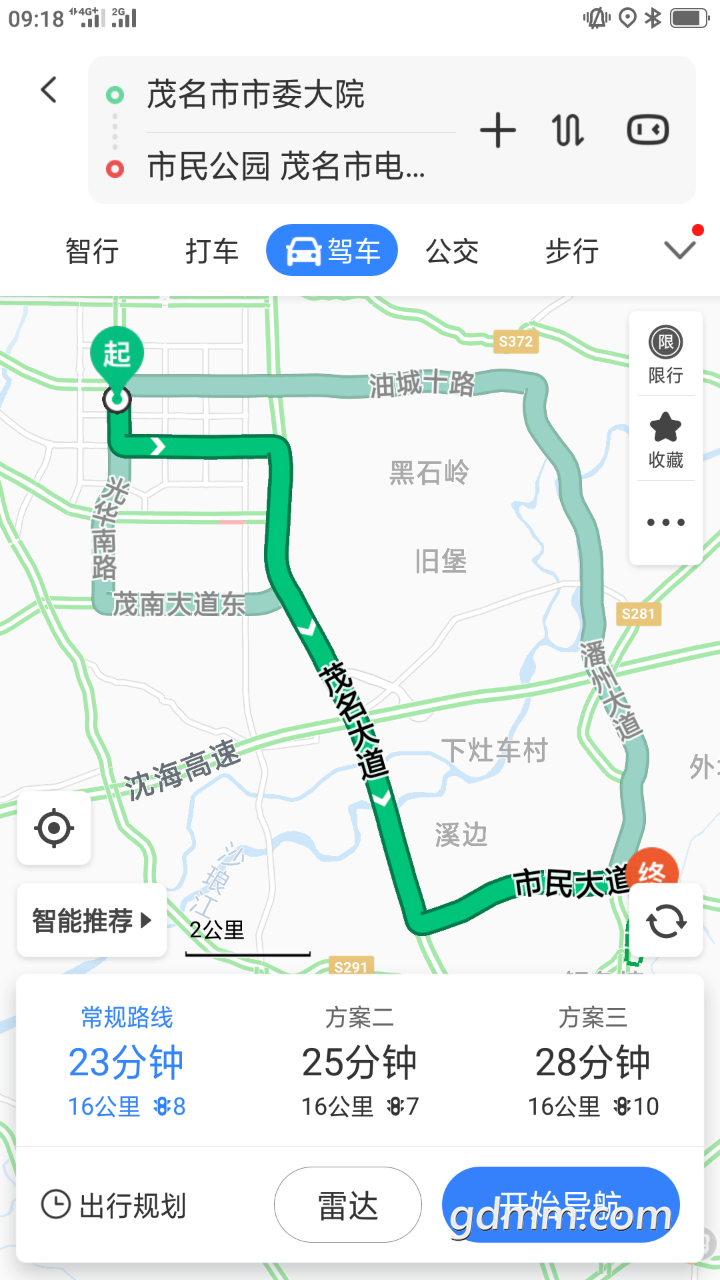Center map on my current location
This screenshot has height=1280, width=720.
point(54,828)
